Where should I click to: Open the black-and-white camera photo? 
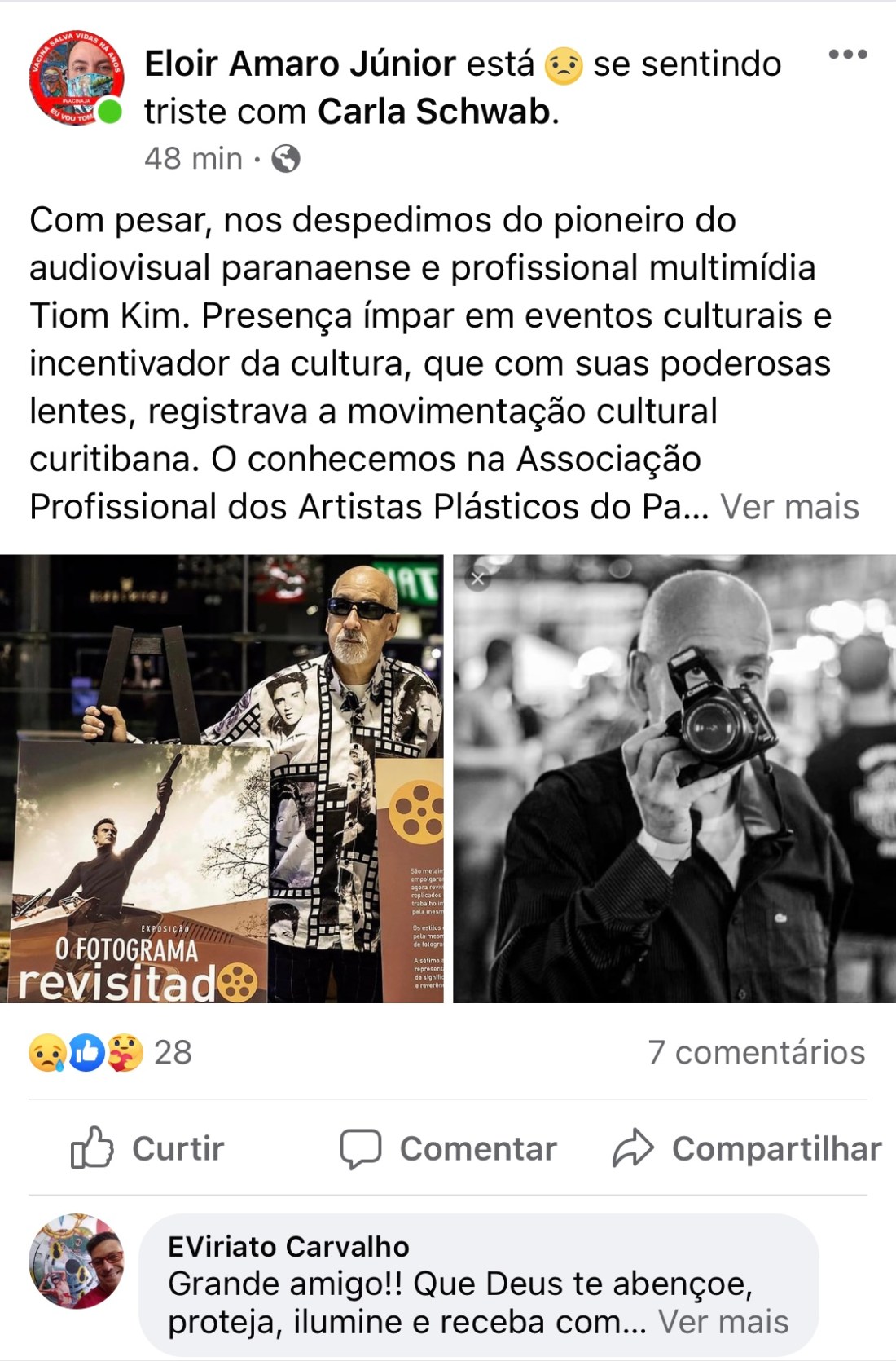(x=674, y=778)
